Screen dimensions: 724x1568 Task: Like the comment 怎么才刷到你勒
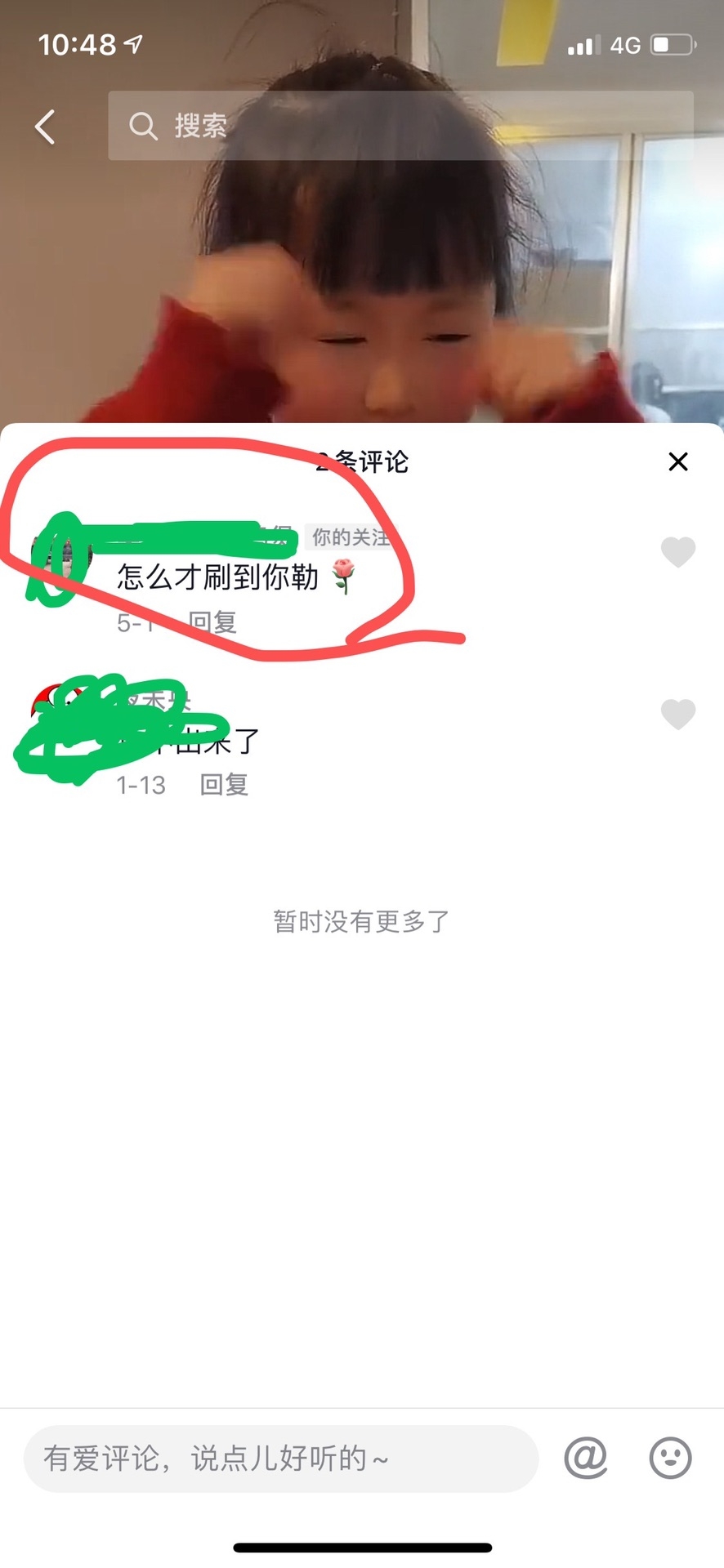coord(677,553)
